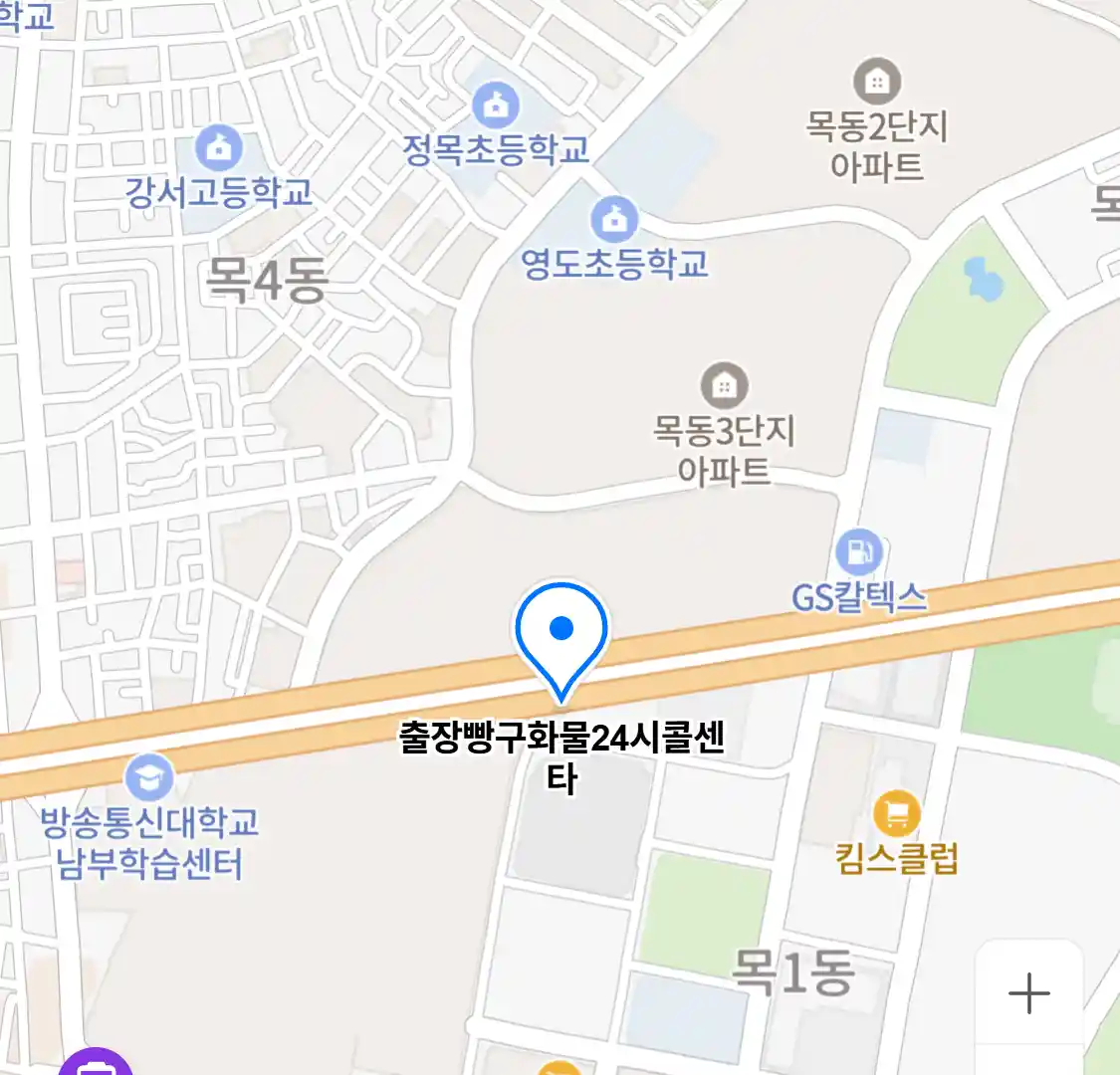Zoom in with the plus button
The height and width of the screenshot is (1075, 1120).
(x=1028, y=993)
